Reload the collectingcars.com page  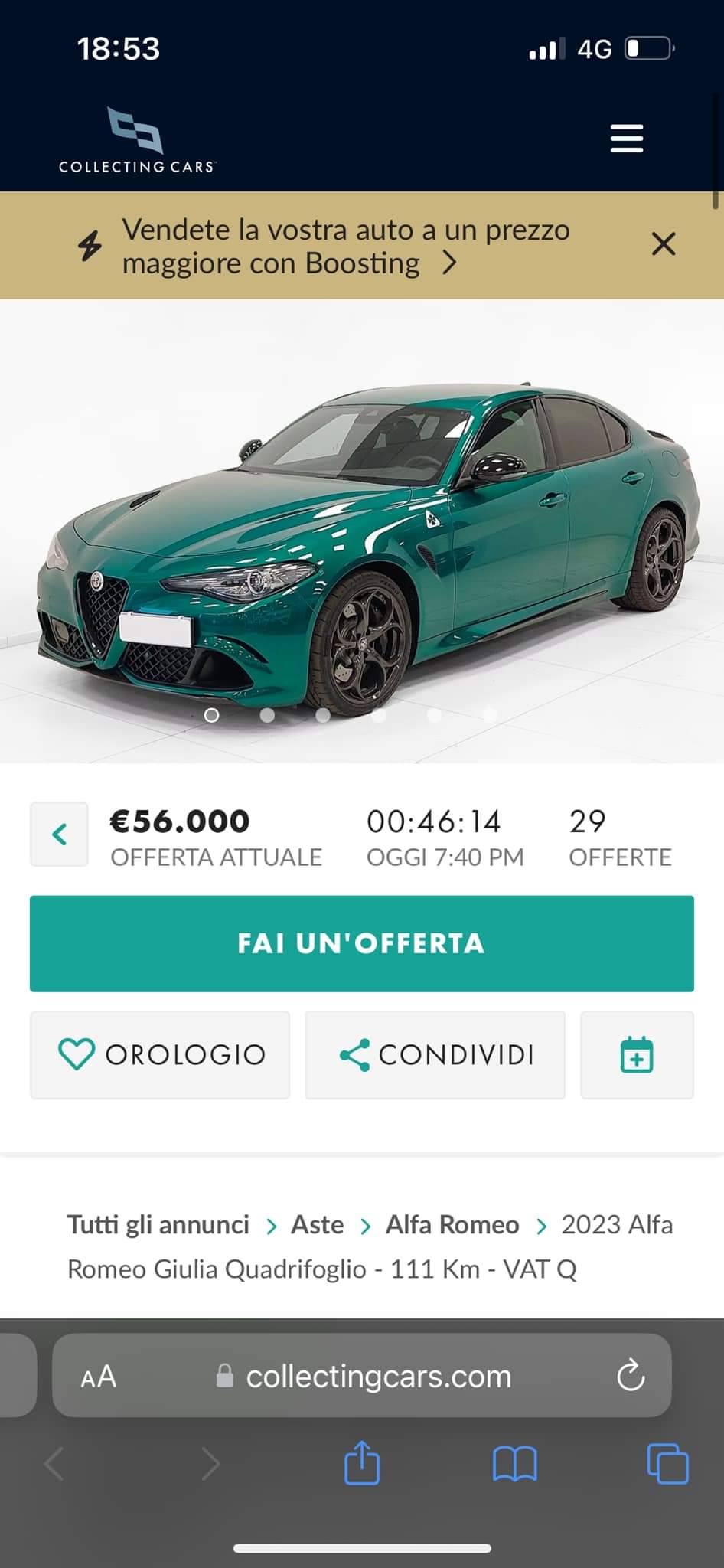631,1376
